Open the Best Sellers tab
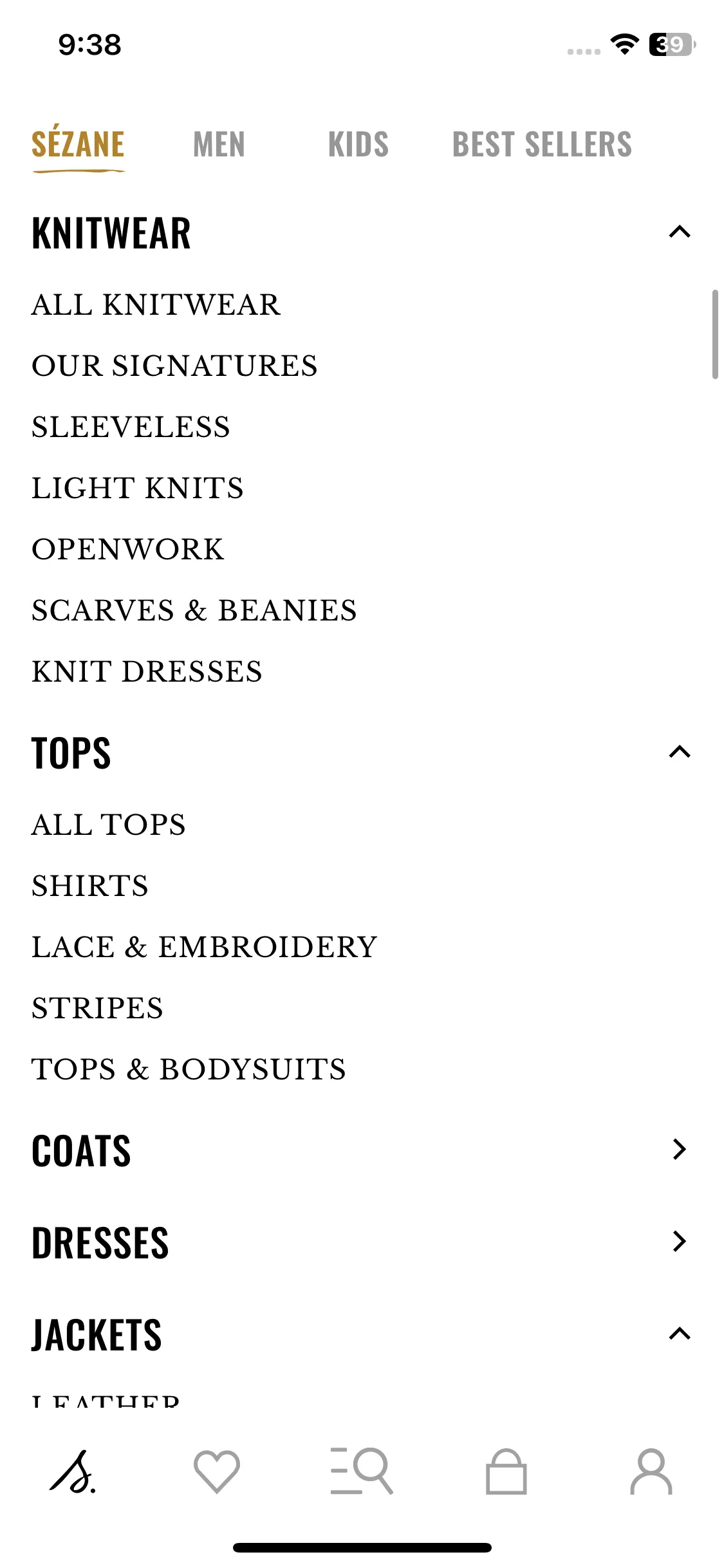Screen dimensions: 724x1568 tap(541, 144)
